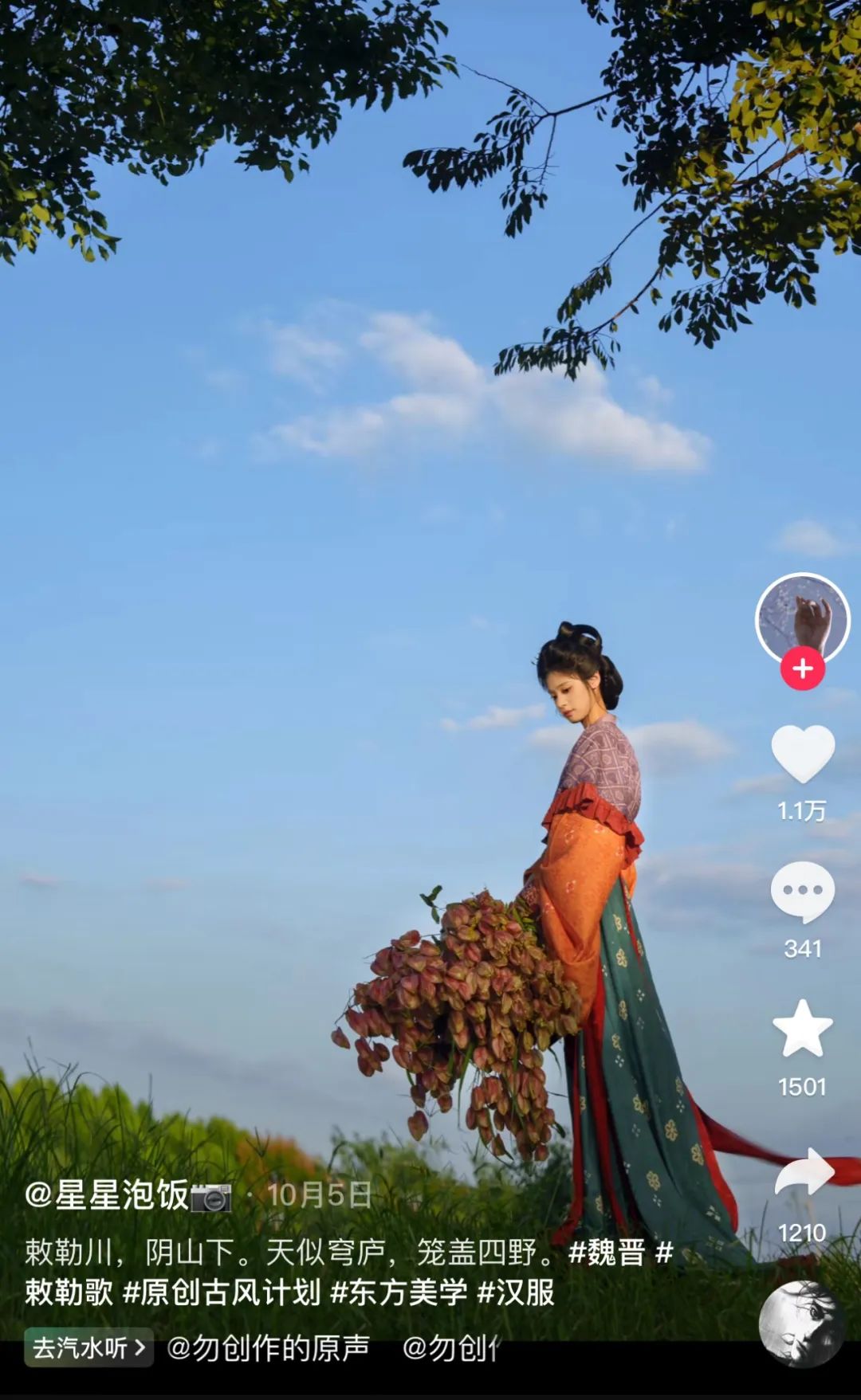Open the #原创古风计划 hashtag

click(x=222, y=1292)
